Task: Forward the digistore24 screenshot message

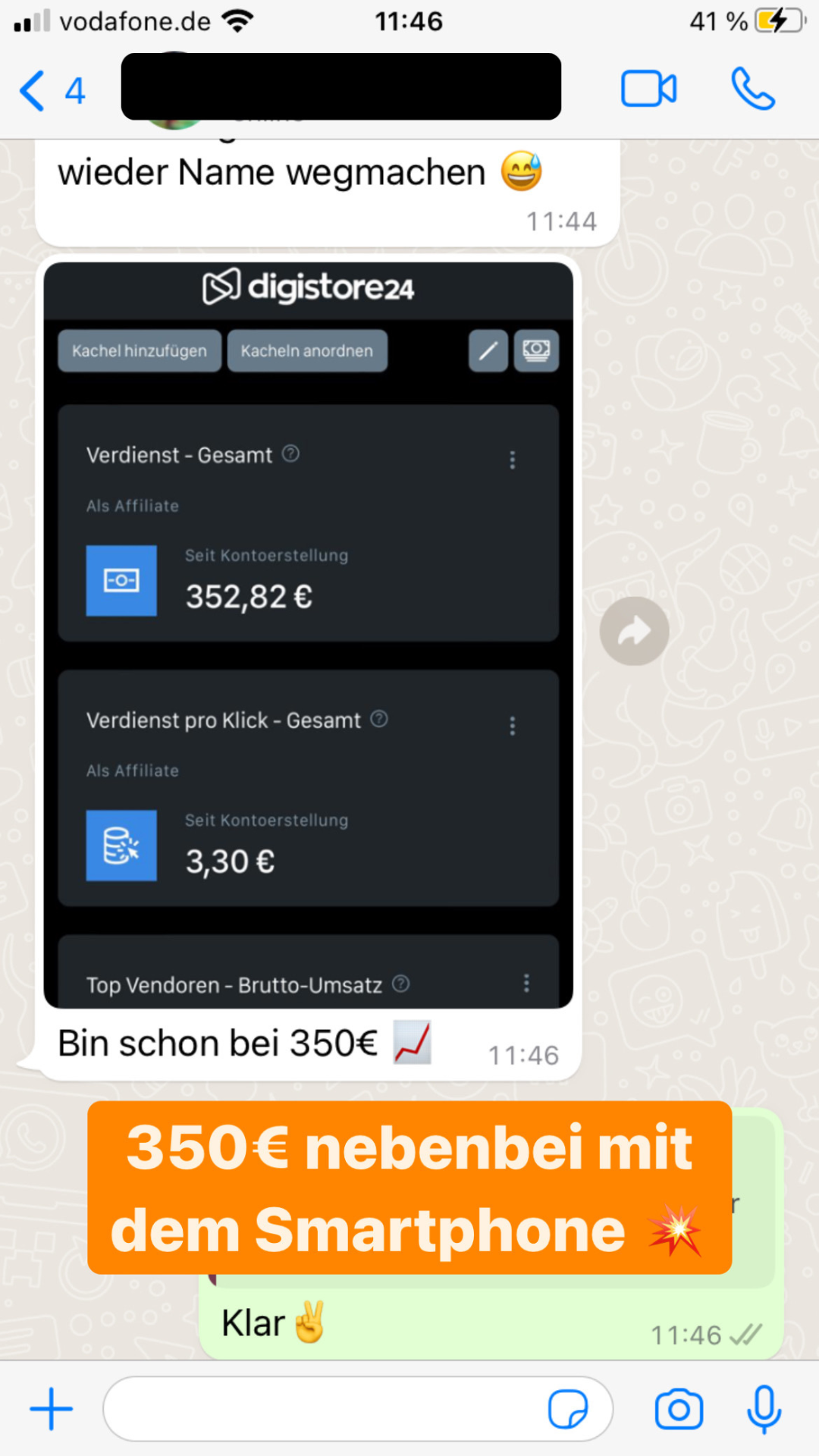Action: coord(634,631)
